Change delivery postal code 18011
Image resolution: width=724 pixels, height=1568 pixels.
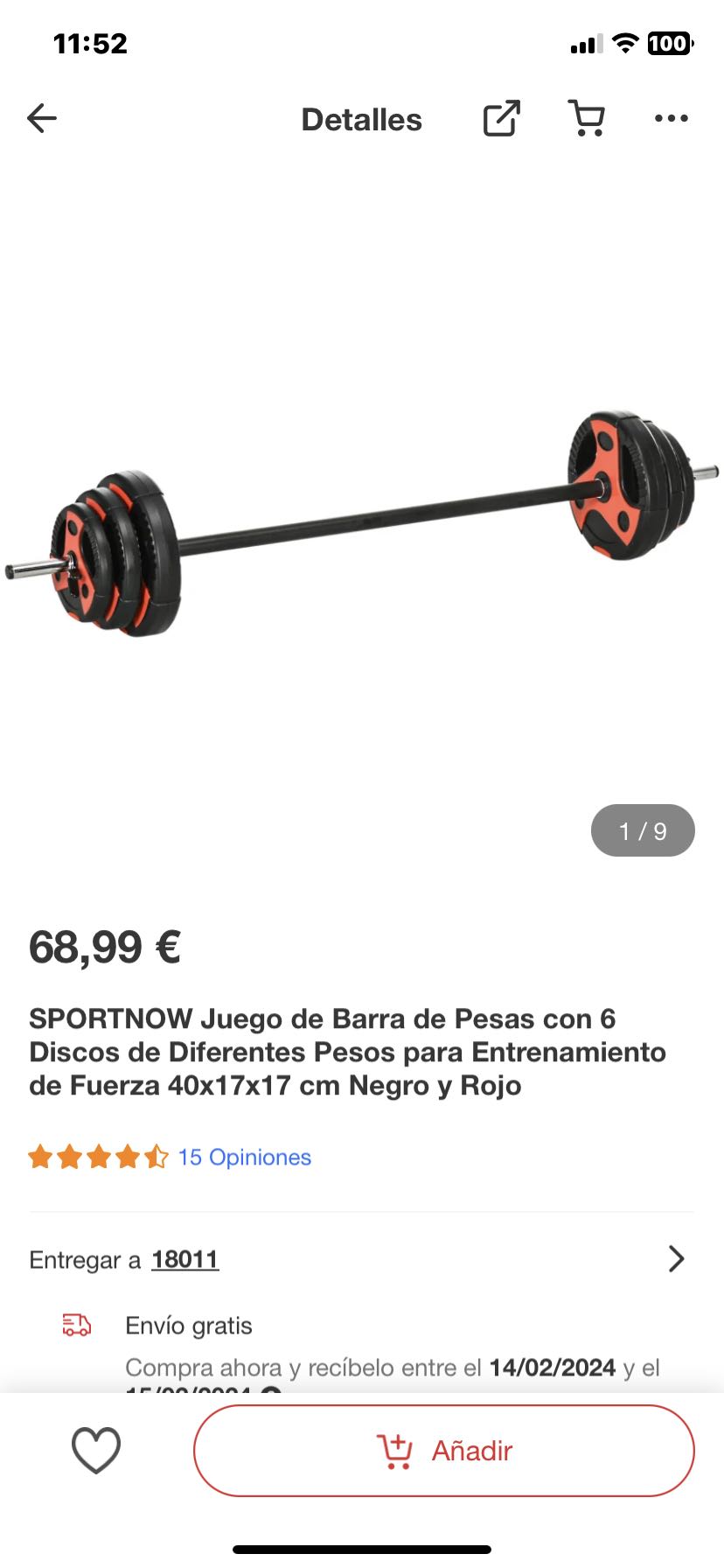184,1259
